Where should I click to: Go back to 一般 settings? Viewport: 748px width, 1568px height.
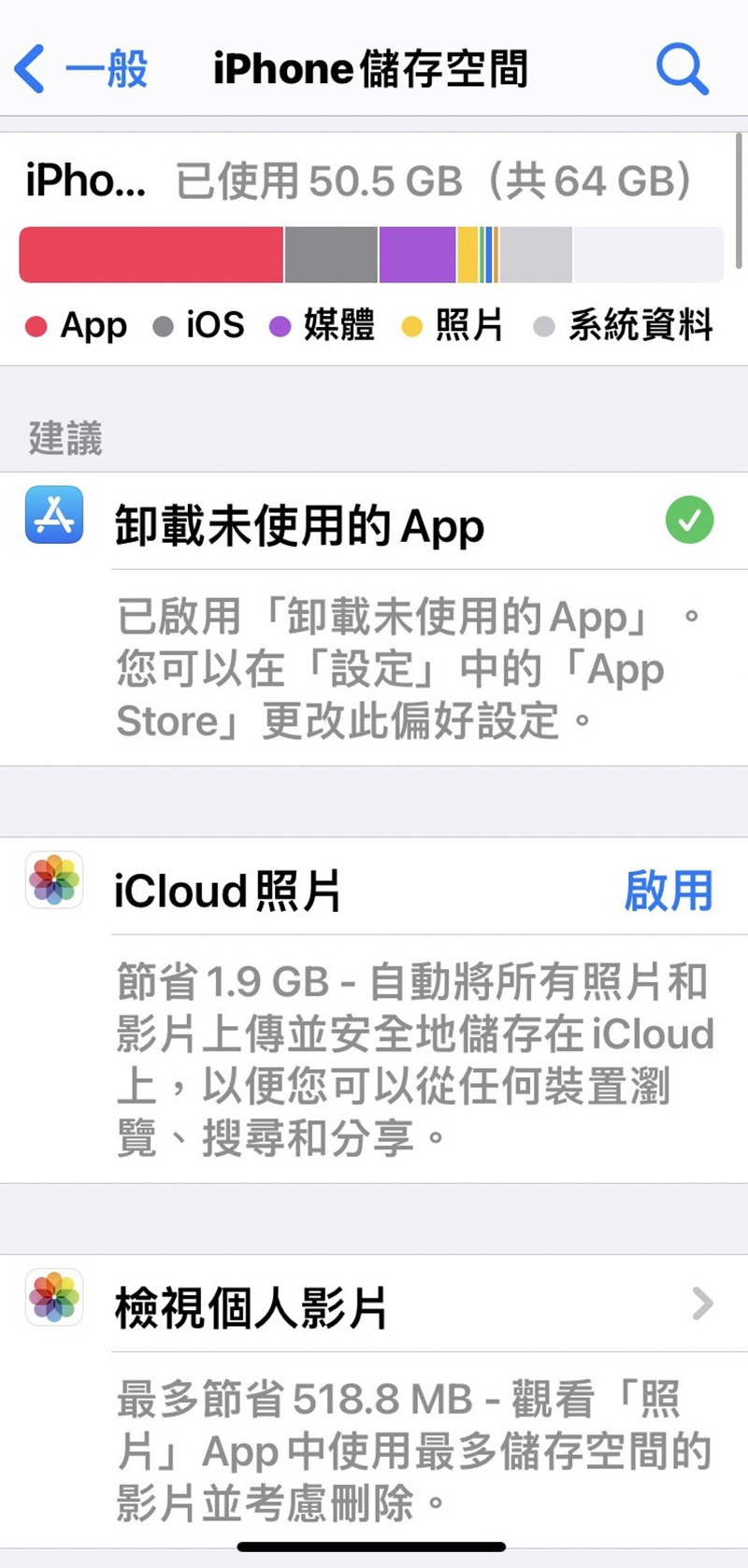(x=82, y=69)
